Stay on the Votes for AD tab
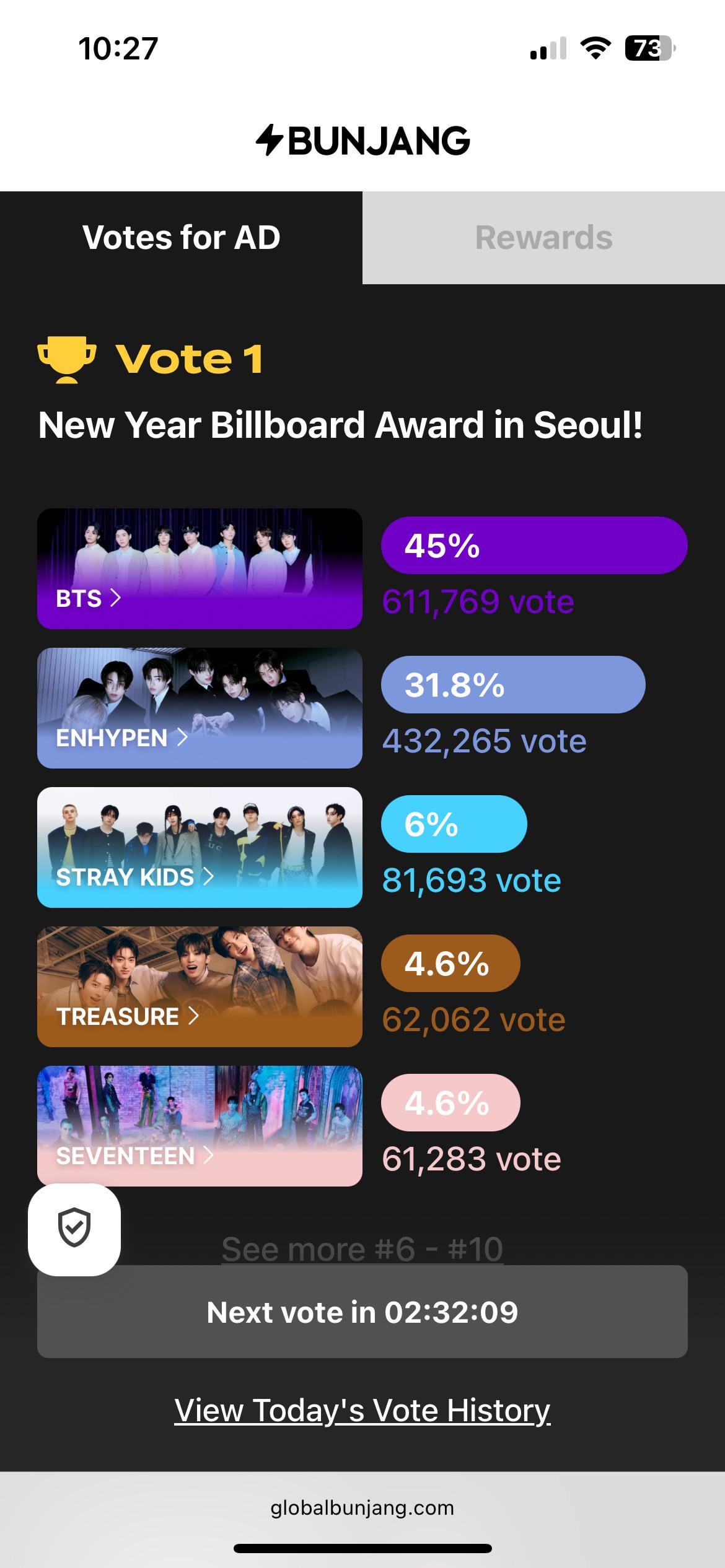The height and width of the screenshot is (1568, 725). tap(182, 238)
